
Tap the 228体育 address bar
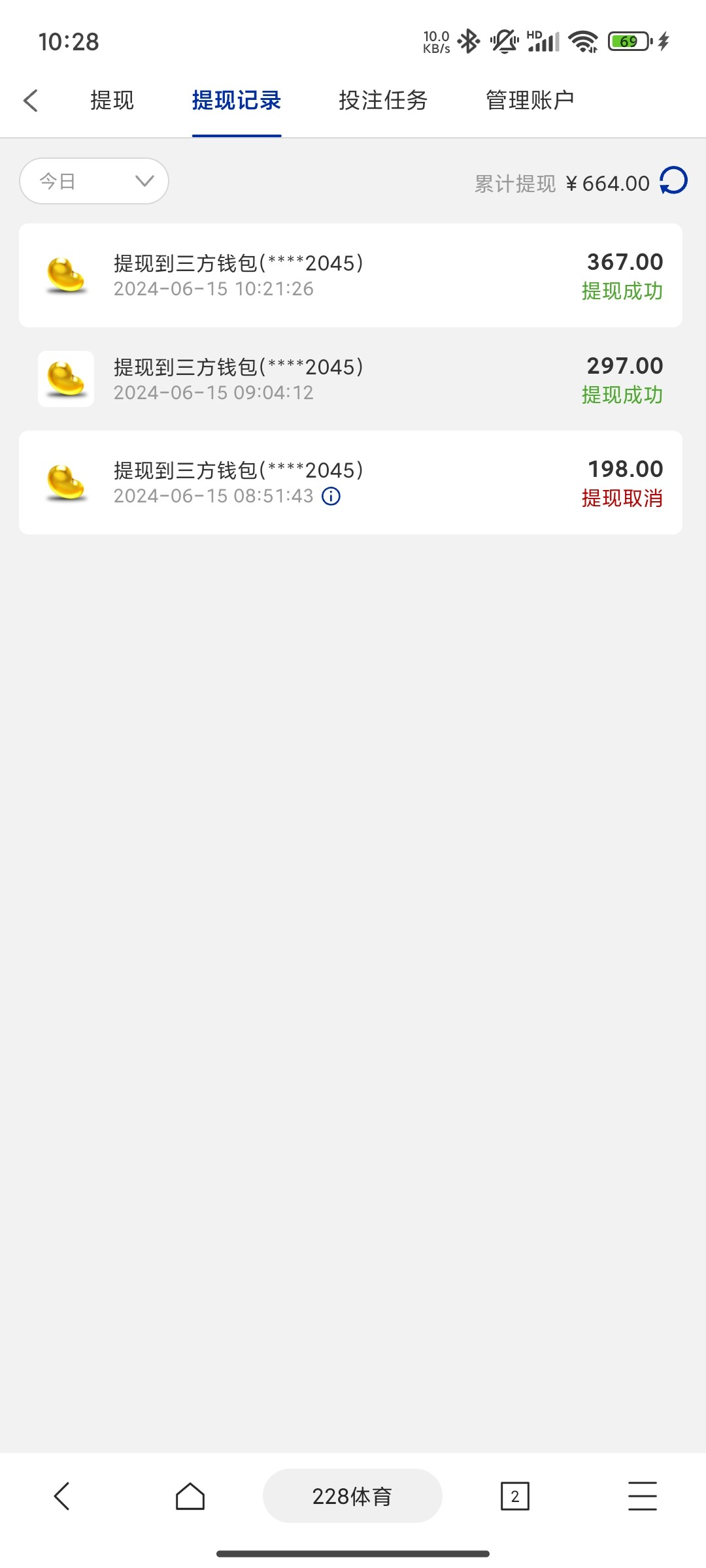(352, 1496)
